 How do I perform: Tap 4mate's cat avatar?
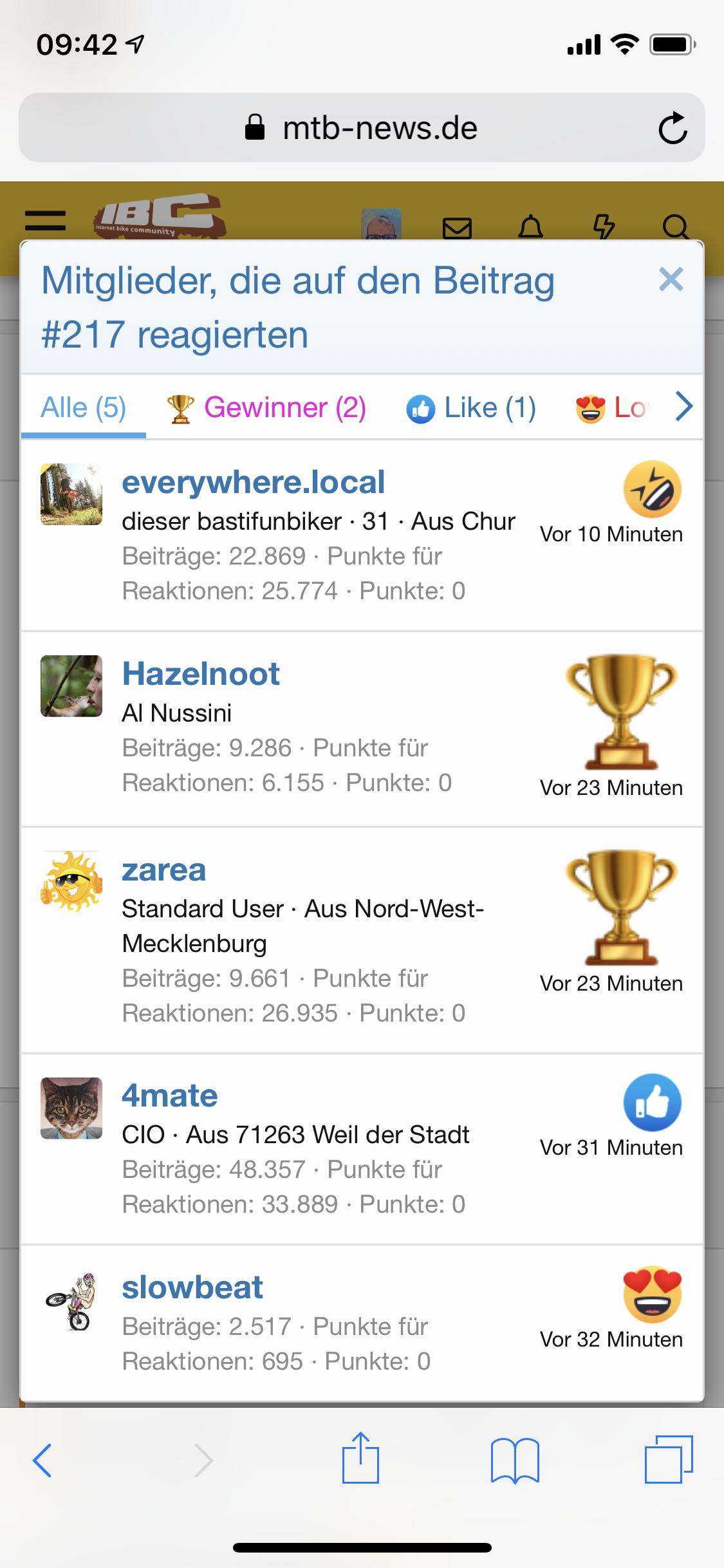[x=71, y=1108]
